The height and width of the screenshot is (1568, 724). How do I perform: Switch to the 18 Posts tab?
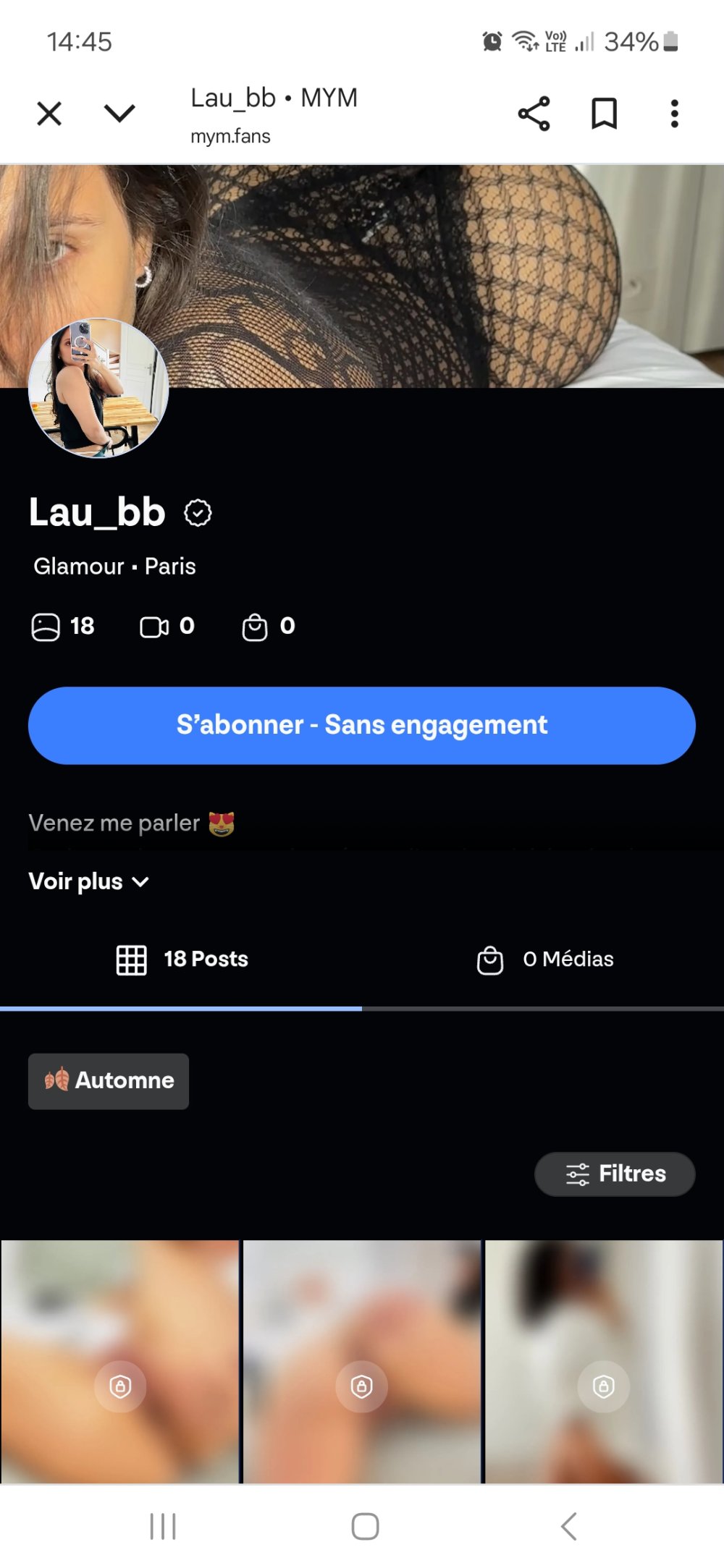182,959
